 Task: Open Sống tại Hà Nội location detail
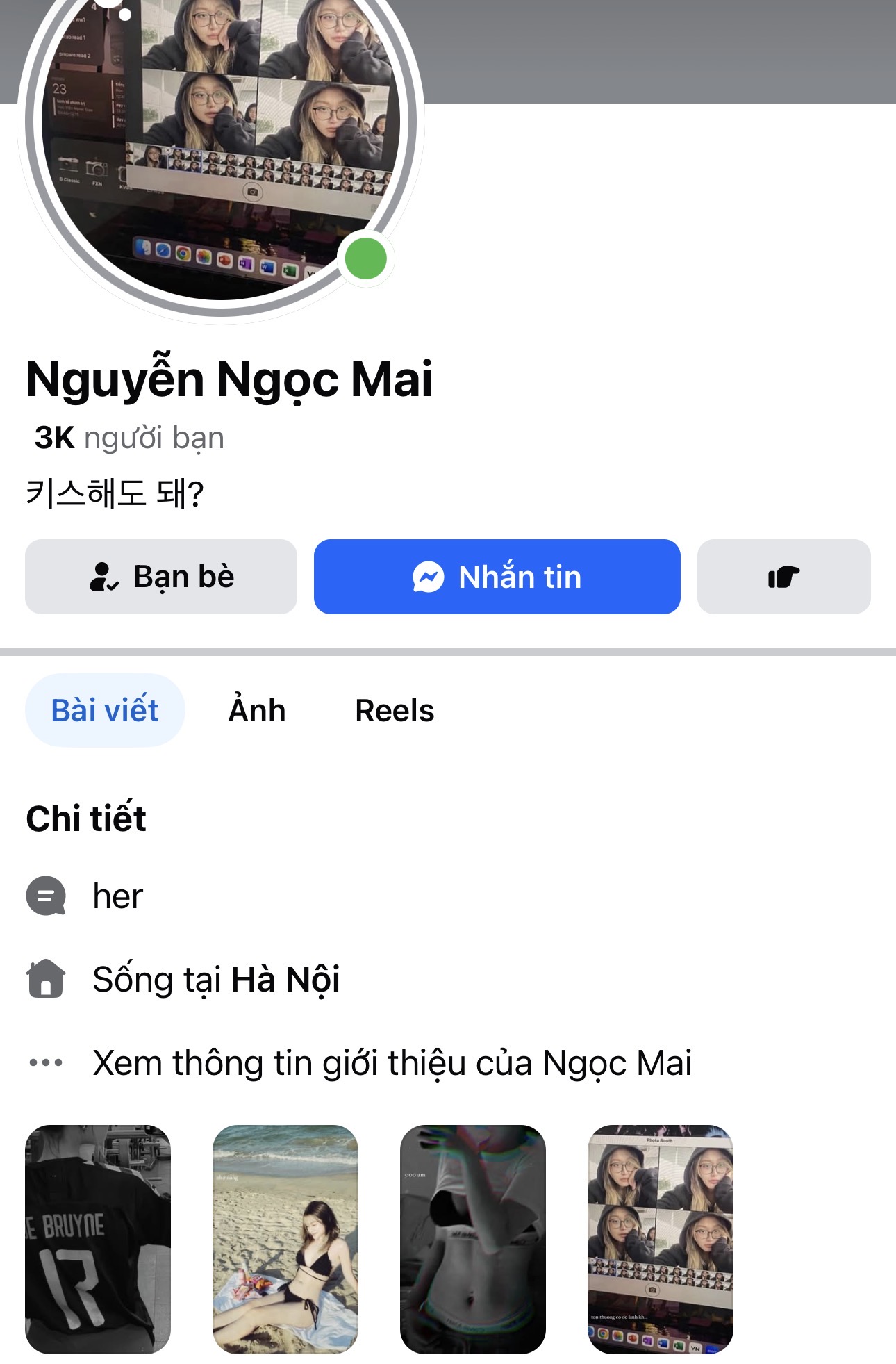click(x=216, y=979)
